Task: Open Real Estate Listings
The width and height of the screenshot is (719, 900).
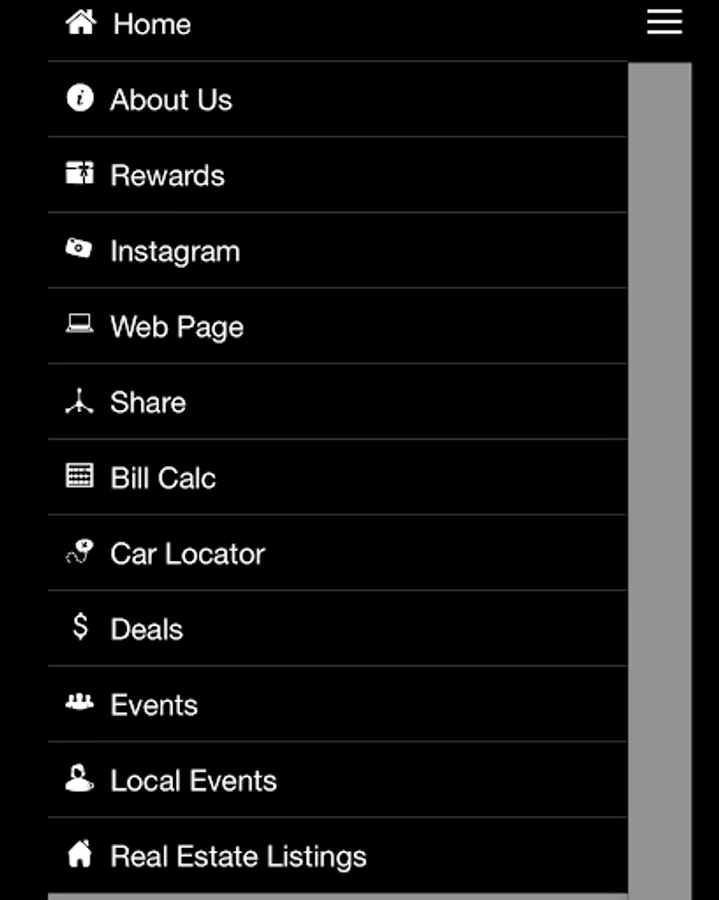Action: click(238, 856)
